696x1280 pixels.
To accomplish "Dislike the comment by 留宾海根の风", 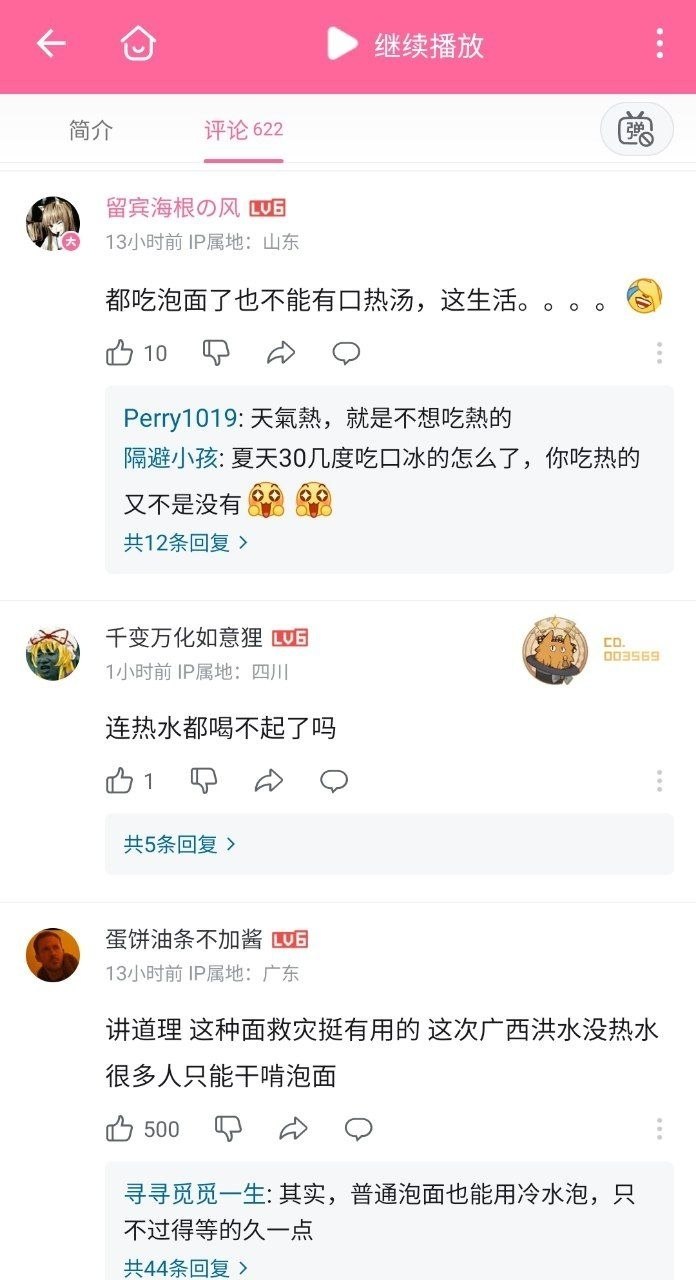I will [216, 353].
